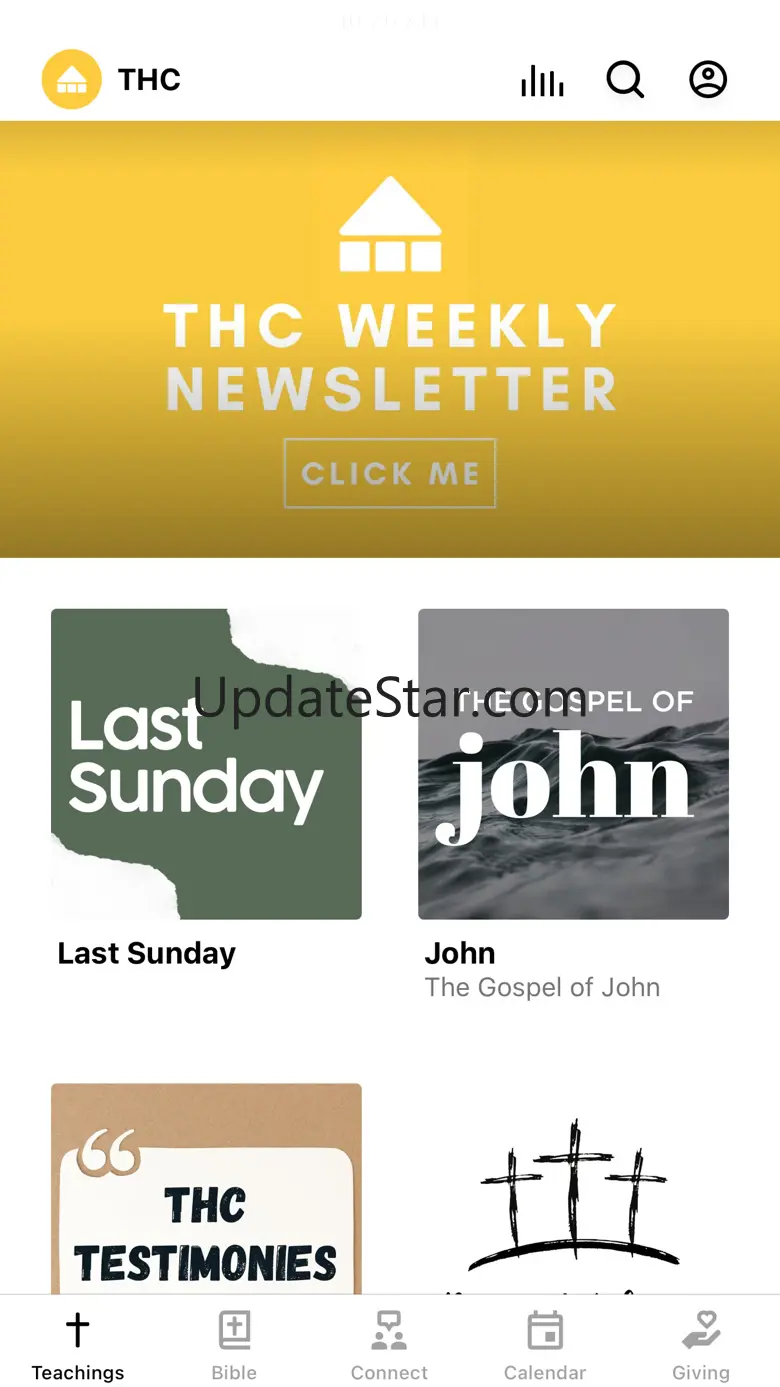Switch to the Connect tab

point(389,1346)
